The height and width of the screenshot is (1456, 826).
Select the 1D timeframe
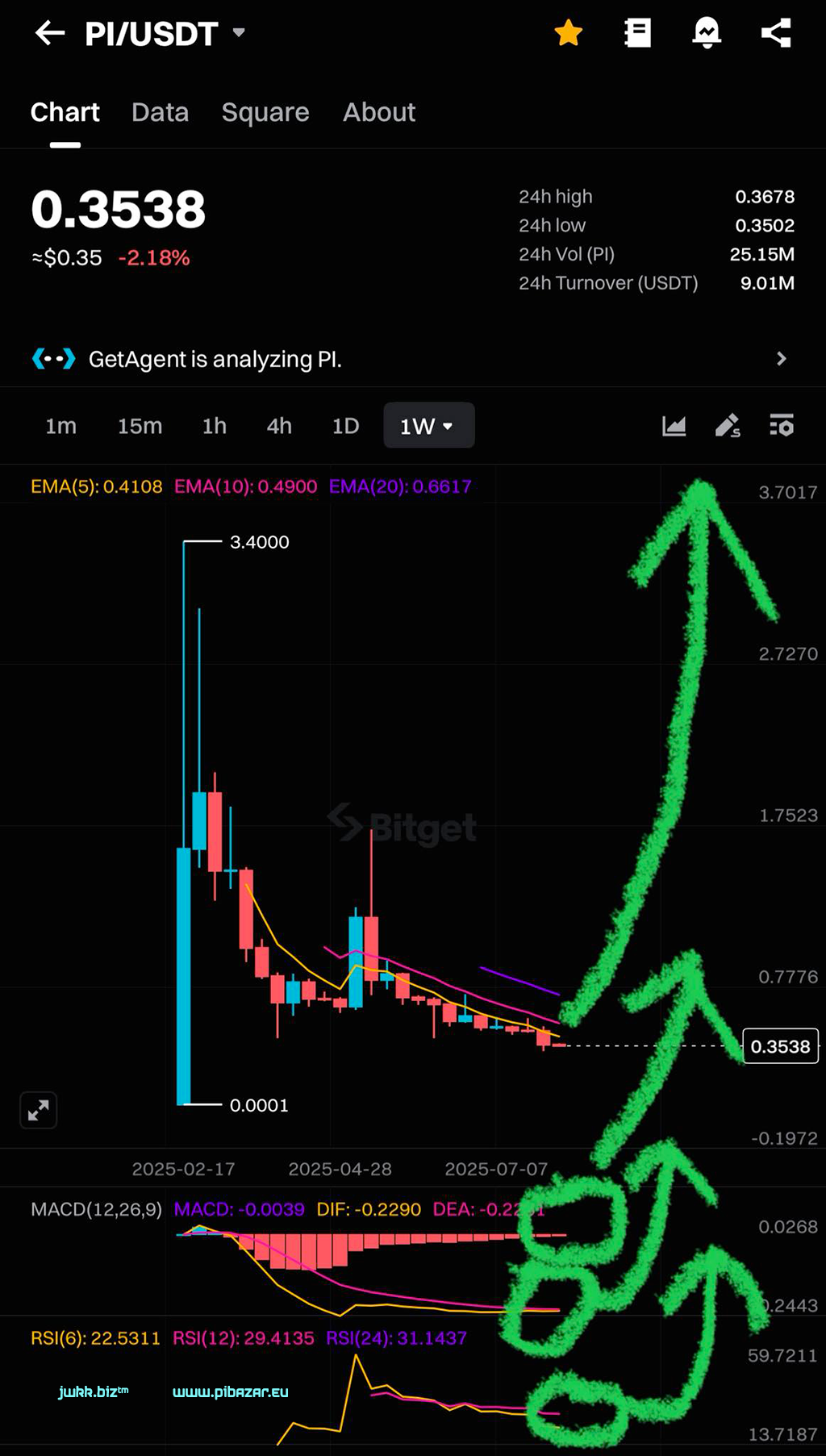(x=345, y=426)
